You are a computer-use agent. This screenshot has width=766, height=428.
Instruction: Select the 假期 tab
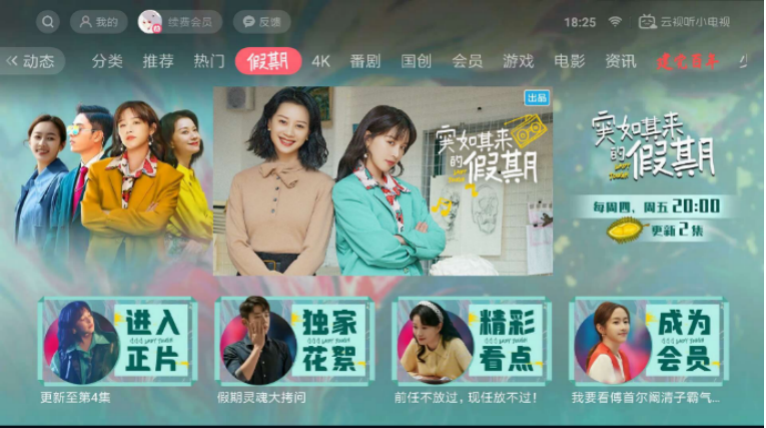[268, 61]
